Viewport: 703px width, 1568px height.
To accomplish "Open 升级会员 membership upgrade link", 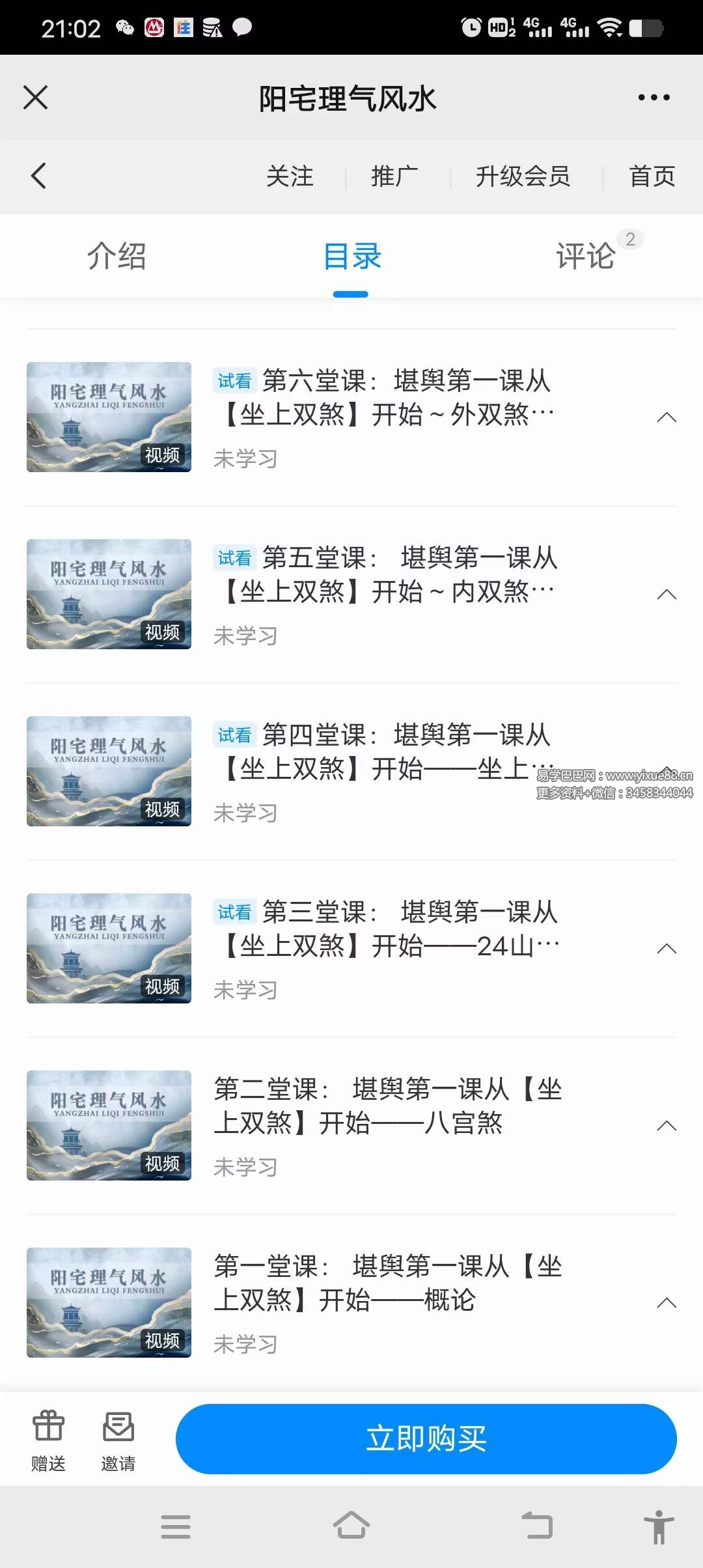I will [524, 175].
